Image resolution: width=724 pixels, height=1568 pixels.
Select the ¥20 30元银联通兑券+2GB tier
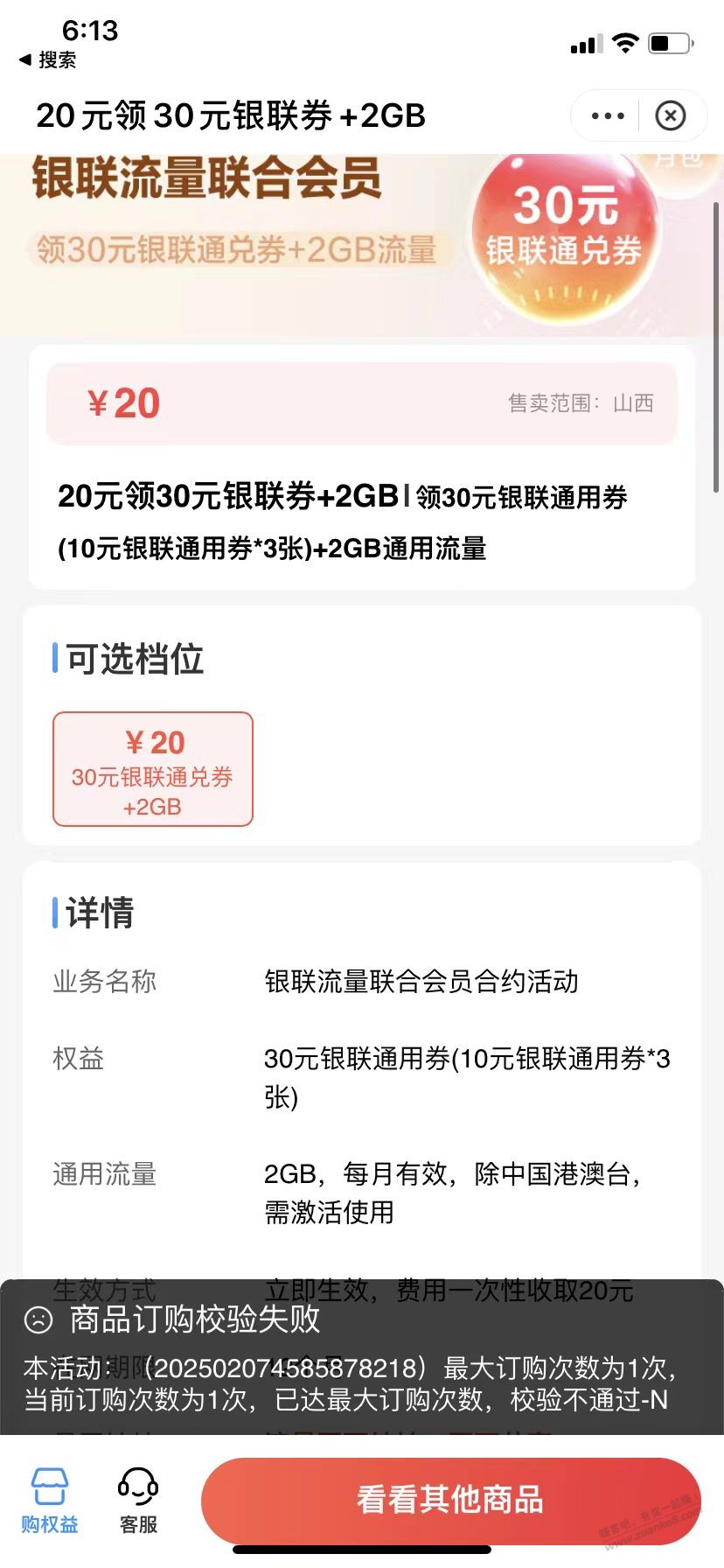[x=153, y=769]
